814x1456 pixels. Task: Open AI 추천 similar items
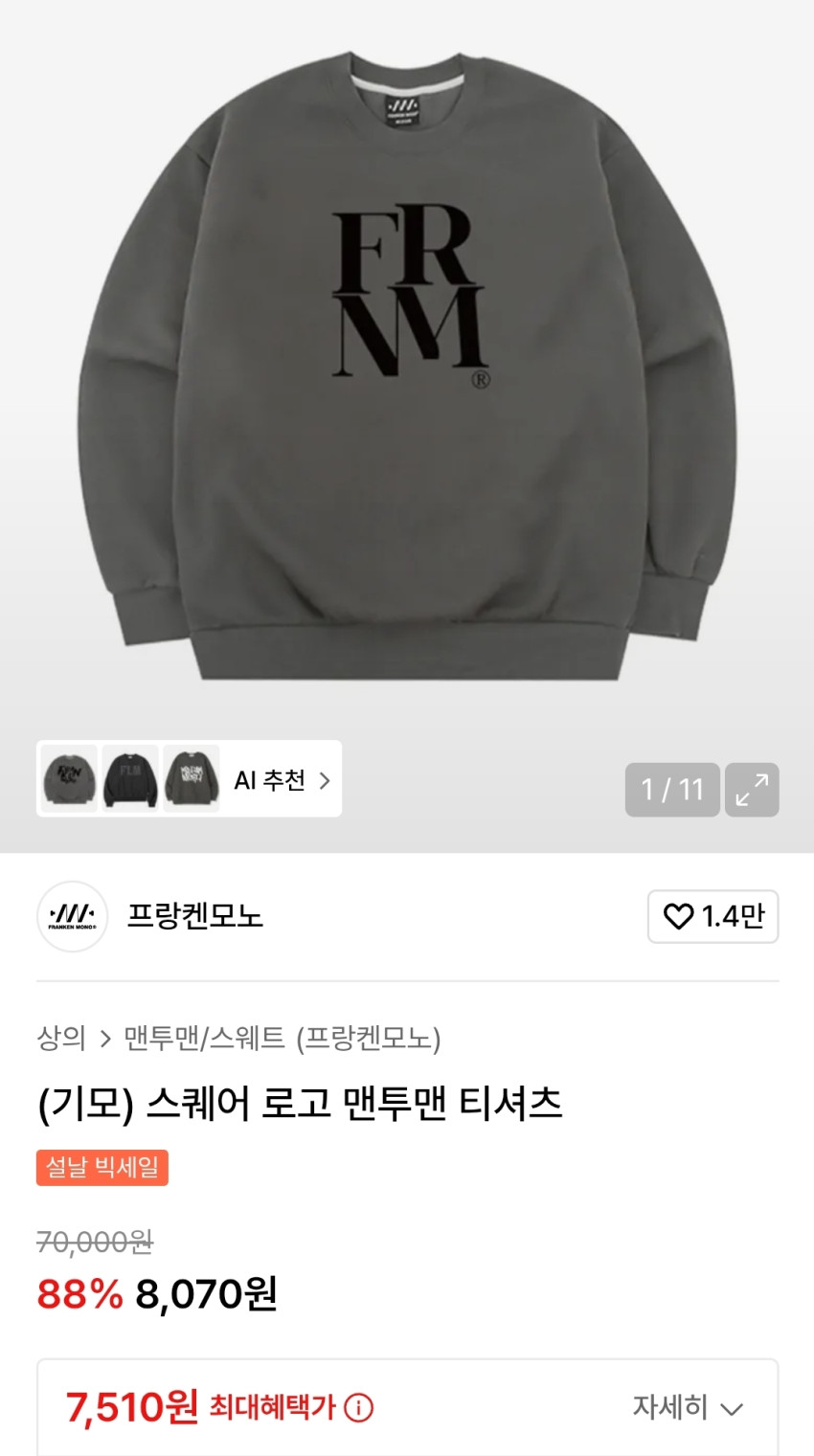click(282, 780)
